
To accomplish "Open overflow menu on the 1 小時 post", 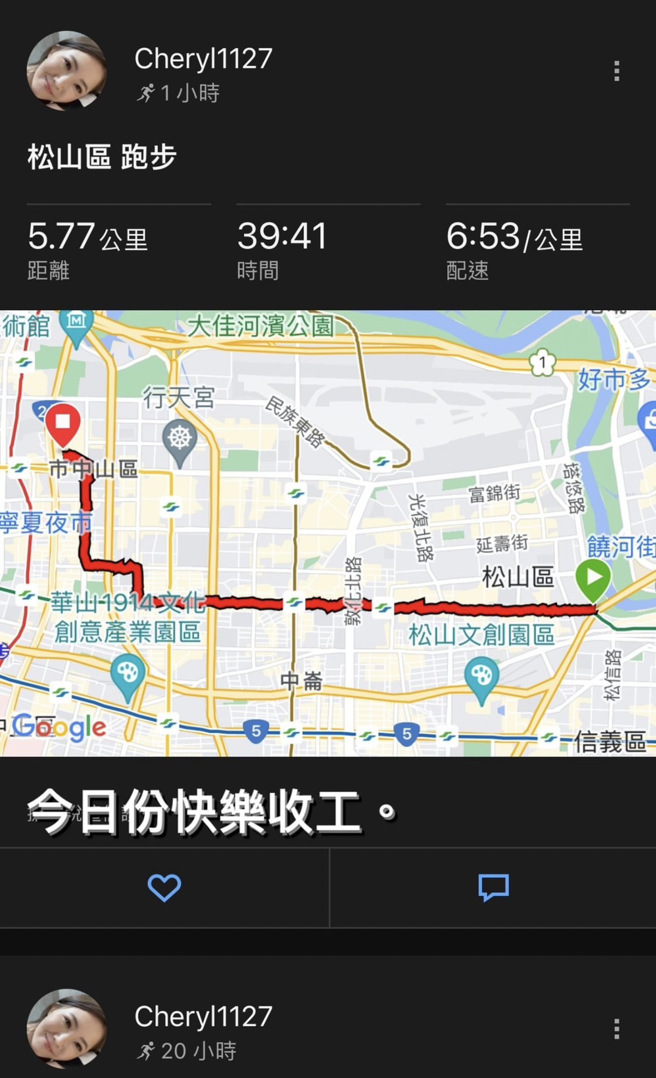I will tap(616, 71).
